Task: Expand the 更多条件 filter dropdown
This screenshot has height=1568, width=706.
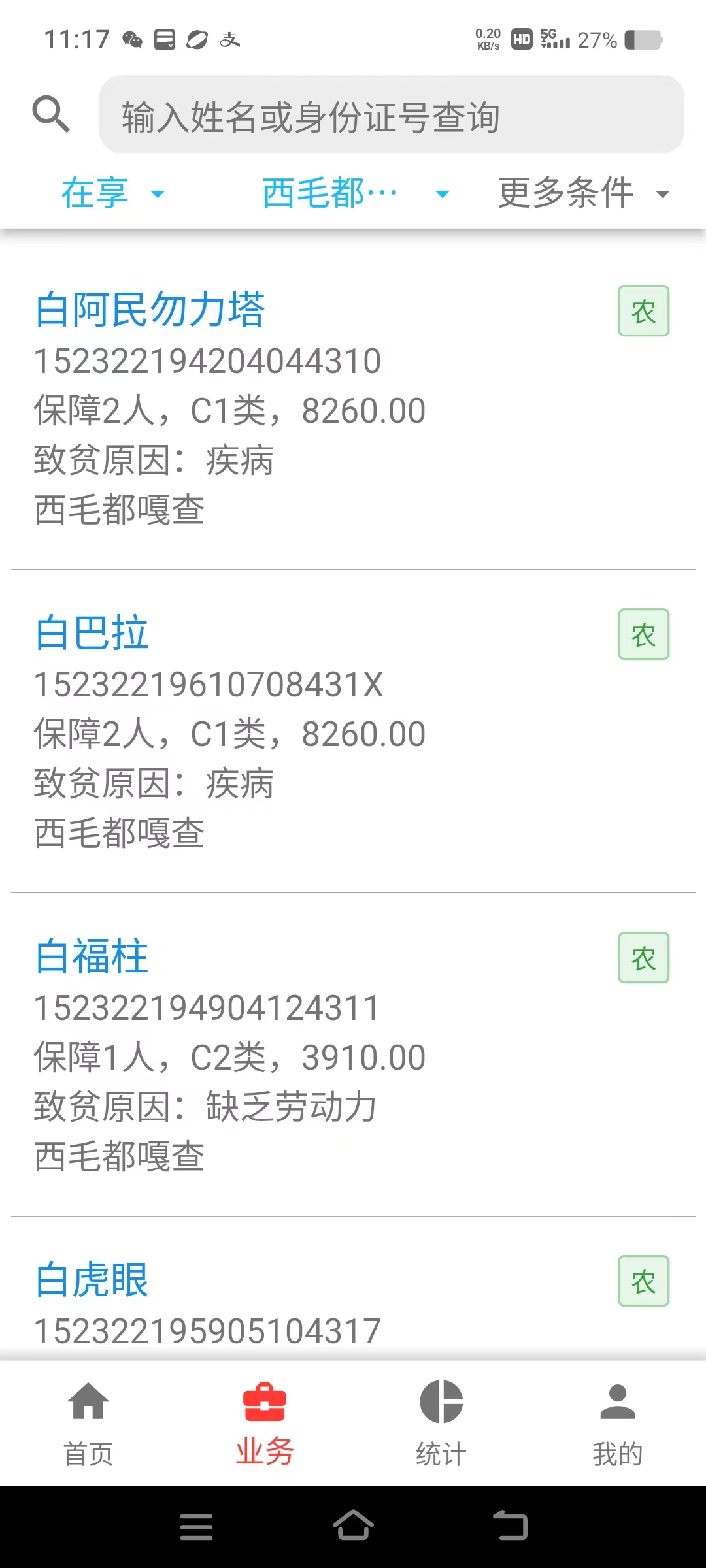Action: (x=584, y=193)
